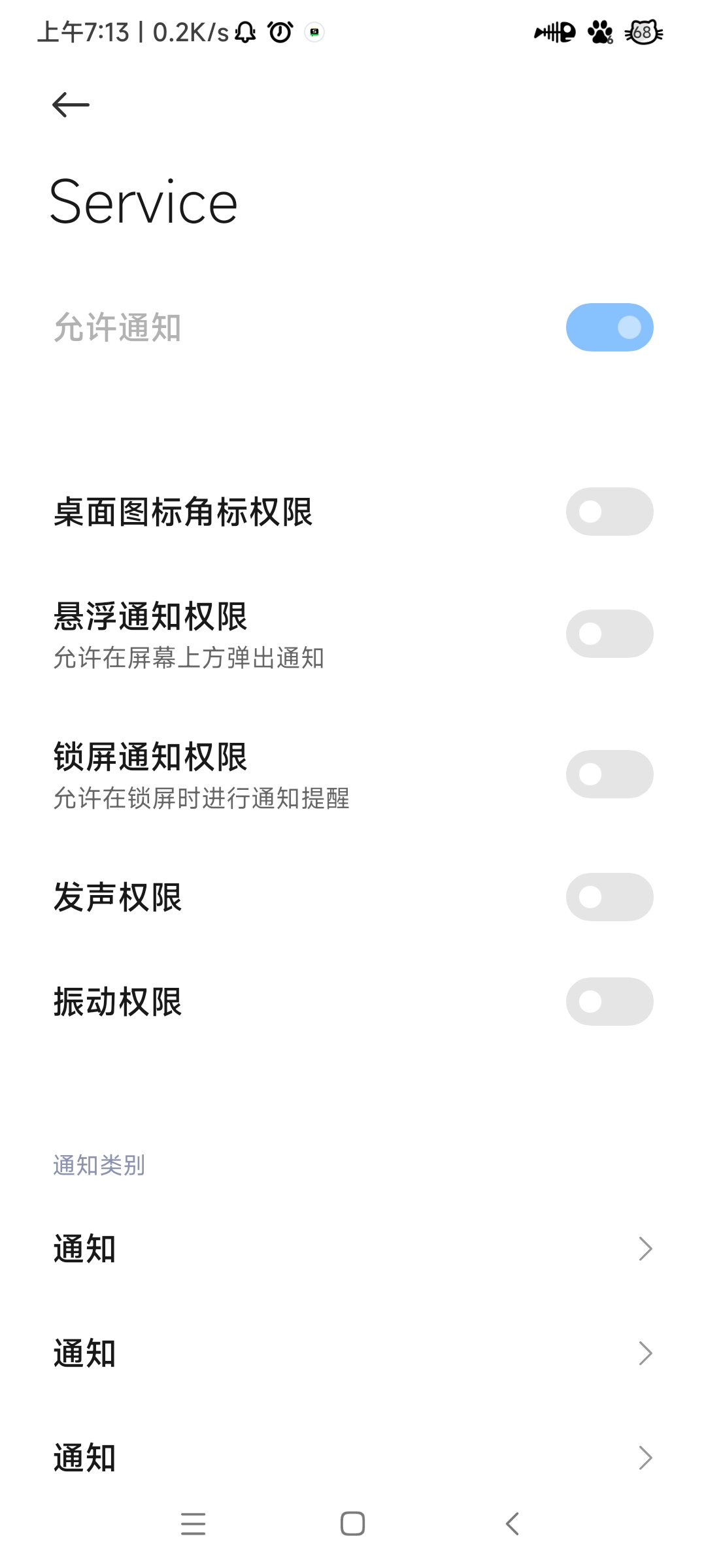
Task: Enable 振动权限
Action: 609,1002
